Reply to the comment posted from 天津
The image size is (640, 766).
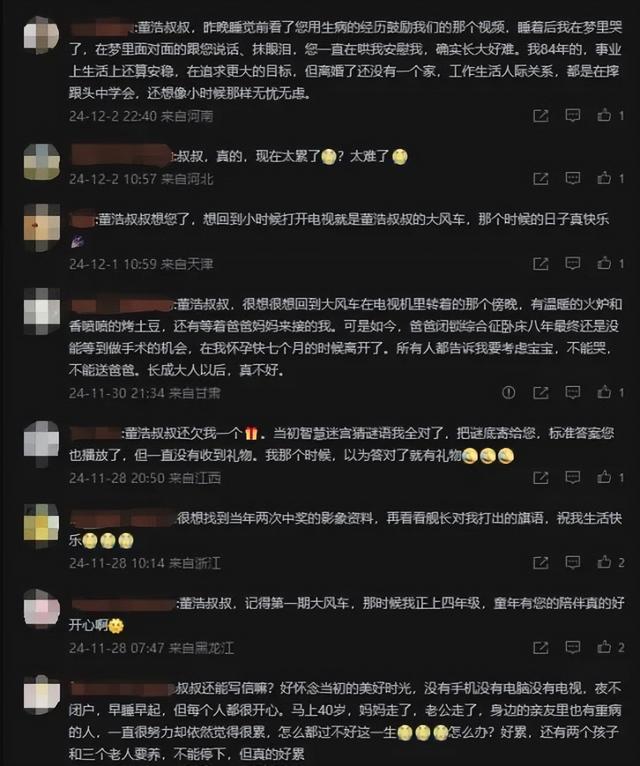(x=573, y=264)
